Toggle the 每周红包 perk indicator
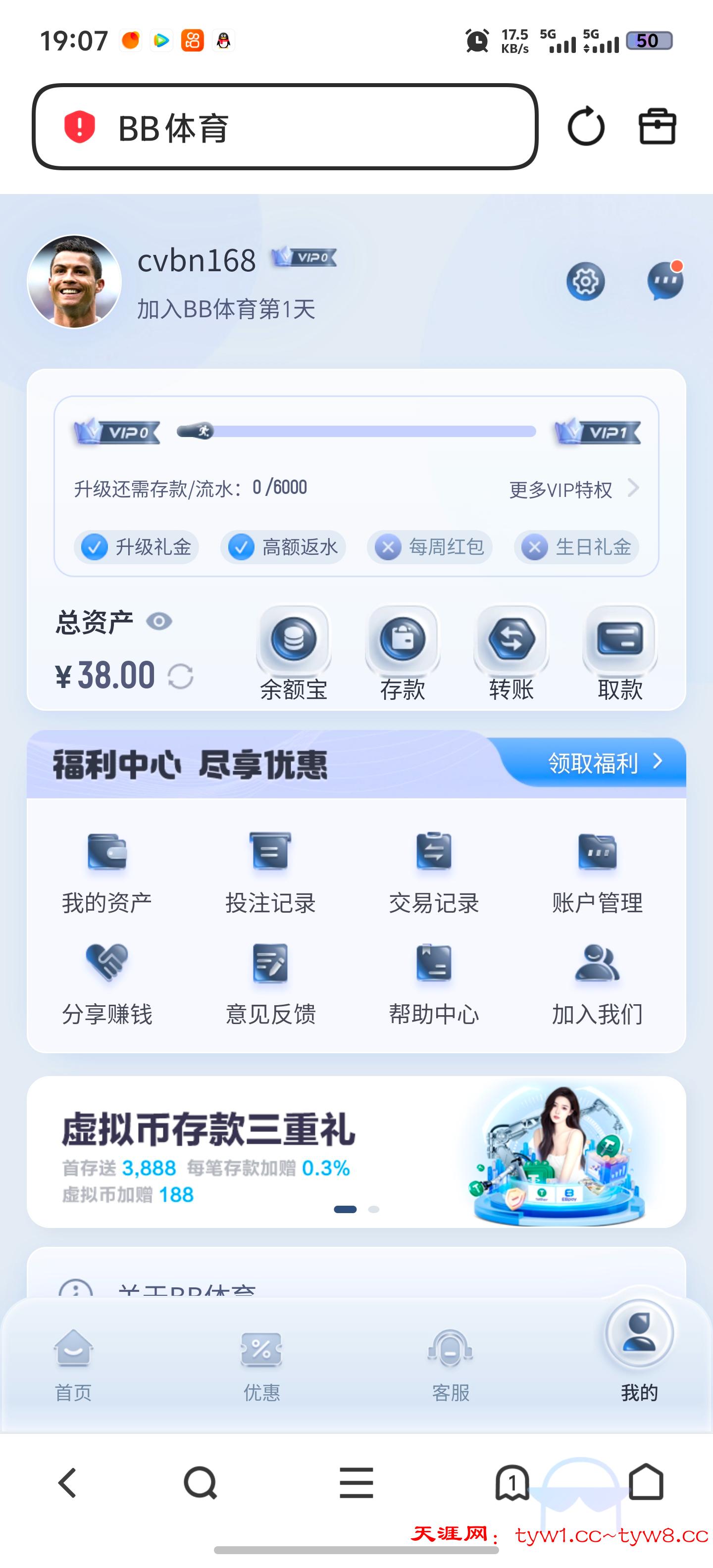Screen dimensions: 713x1568 pyautogui.click(x=429, y=546)
